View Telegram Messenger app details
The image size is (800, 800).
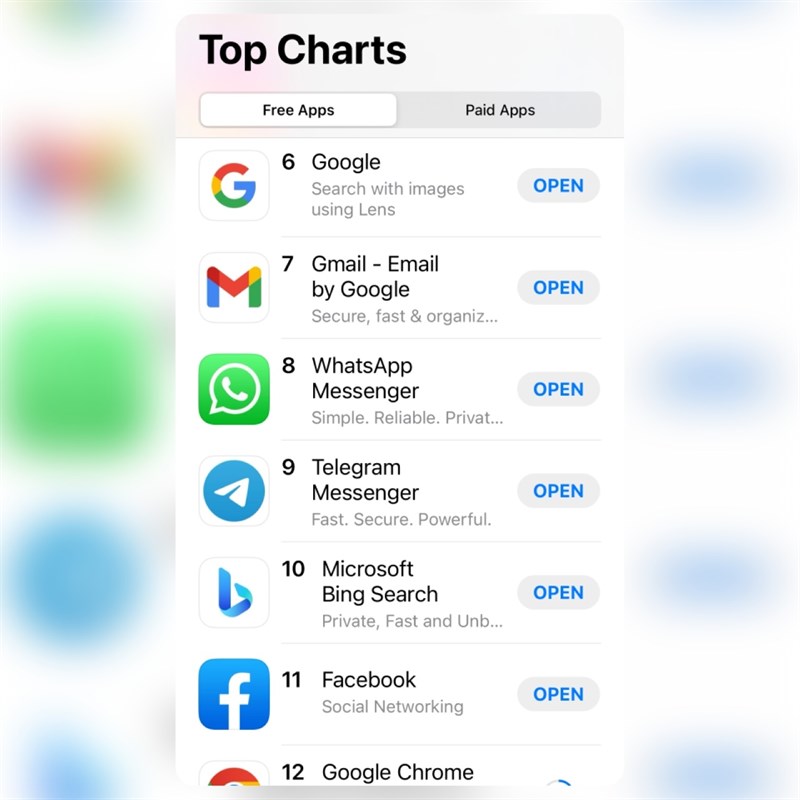coord(365,480)
